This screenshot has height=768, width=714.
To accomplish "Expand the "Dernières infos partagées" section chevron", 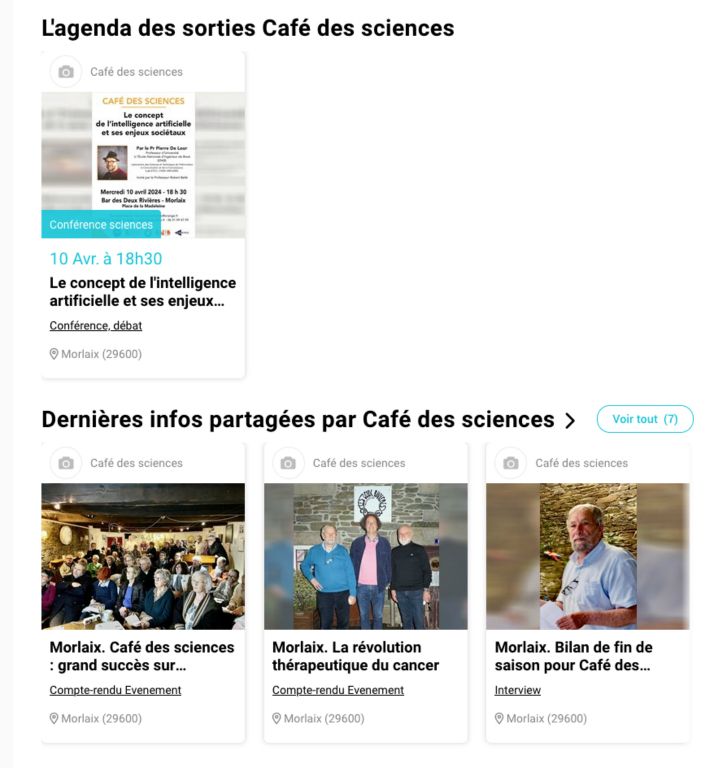I will (x=570, y=421).
